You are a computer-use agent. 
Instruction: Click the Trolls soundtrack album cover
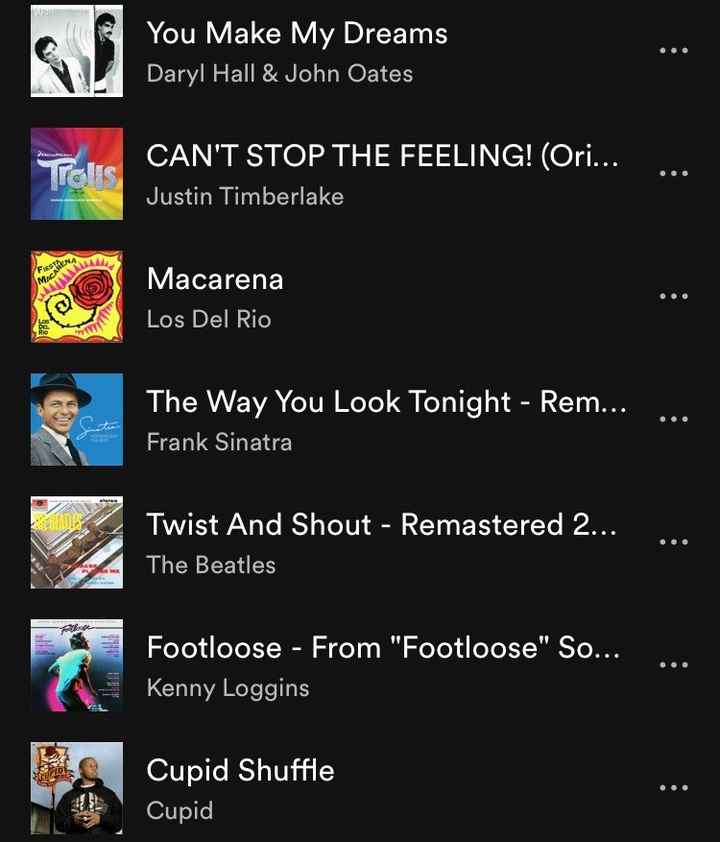click(77, 173)
